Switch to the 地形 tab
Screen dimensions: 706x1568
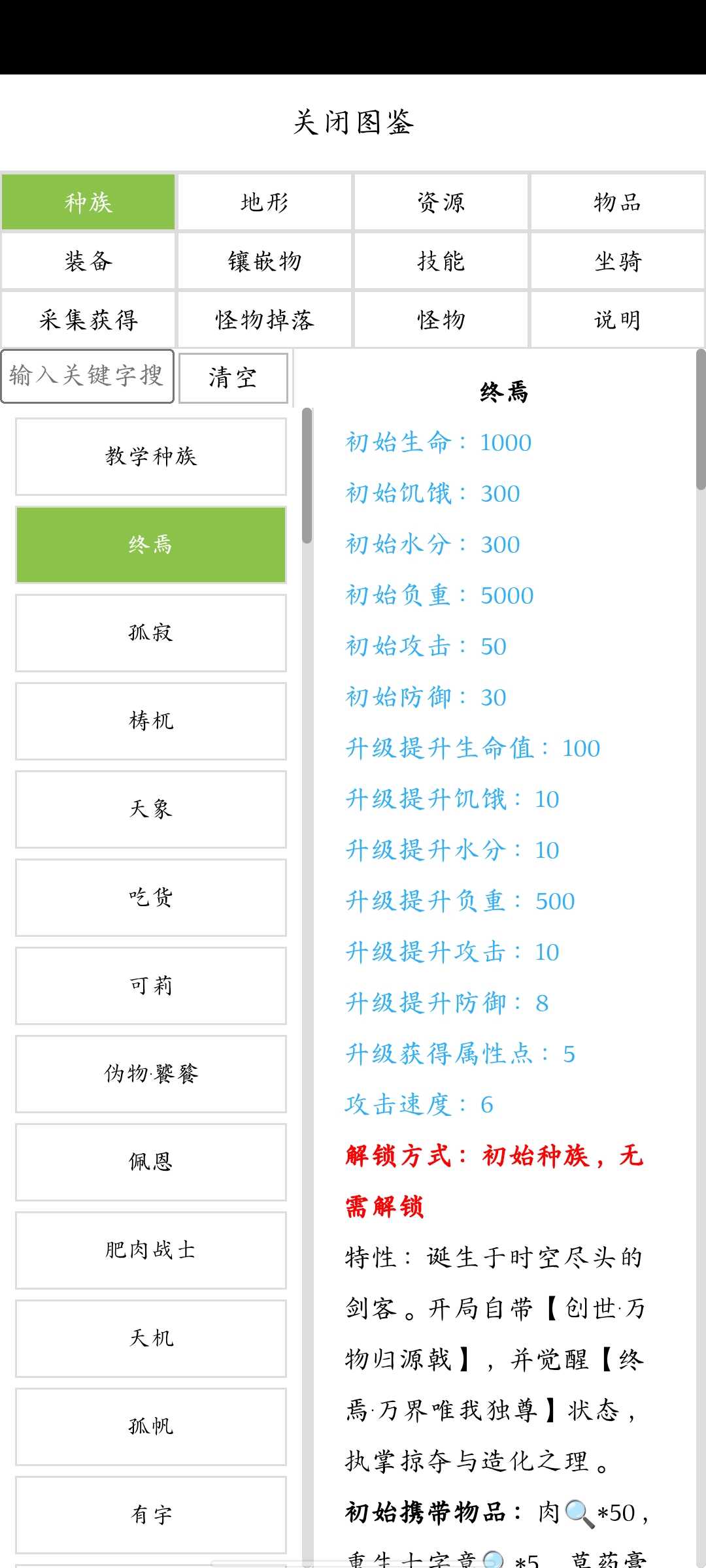tap(265, 202)
